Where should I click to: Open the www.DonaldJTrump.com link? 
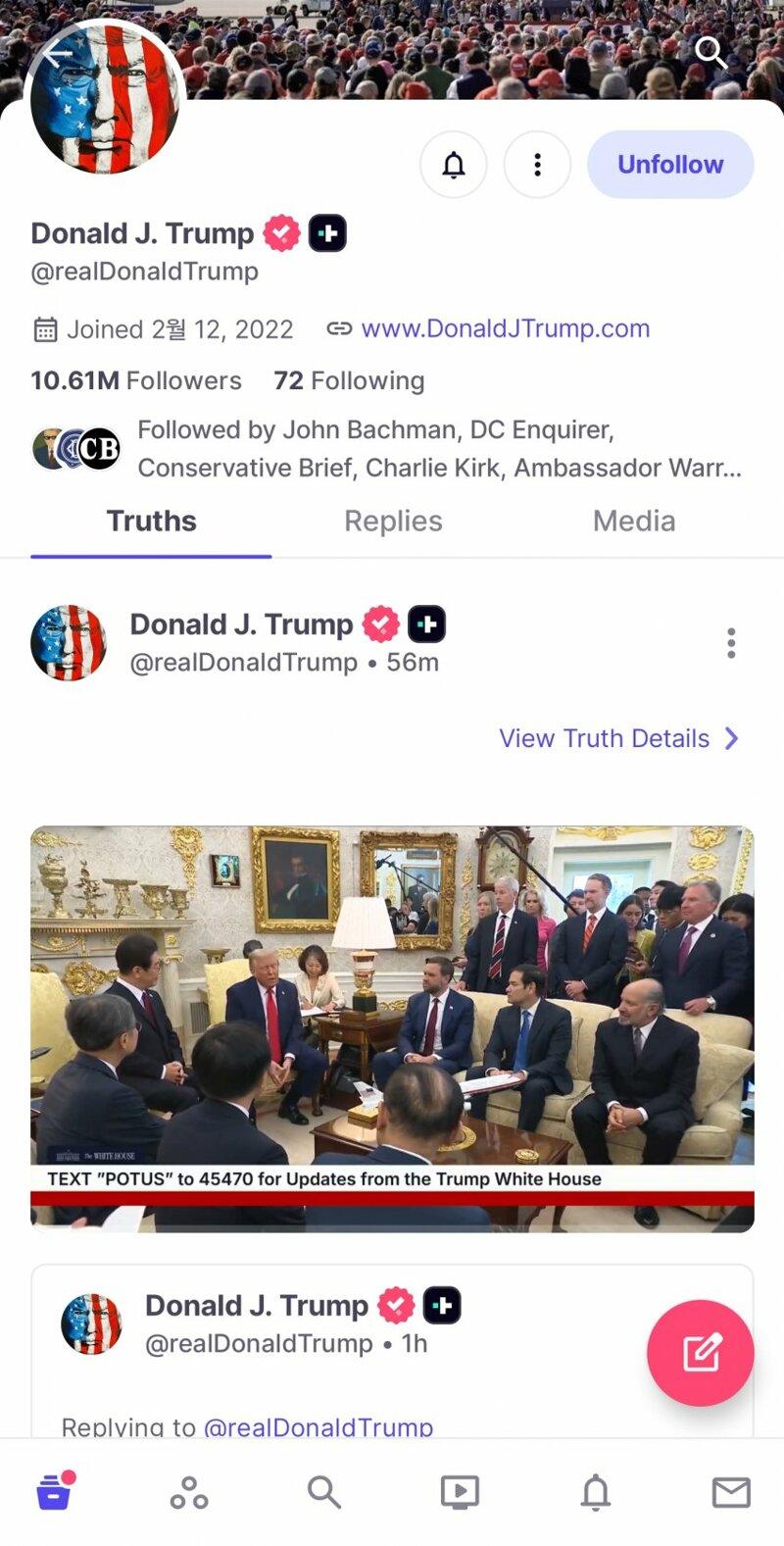(505, 328)
